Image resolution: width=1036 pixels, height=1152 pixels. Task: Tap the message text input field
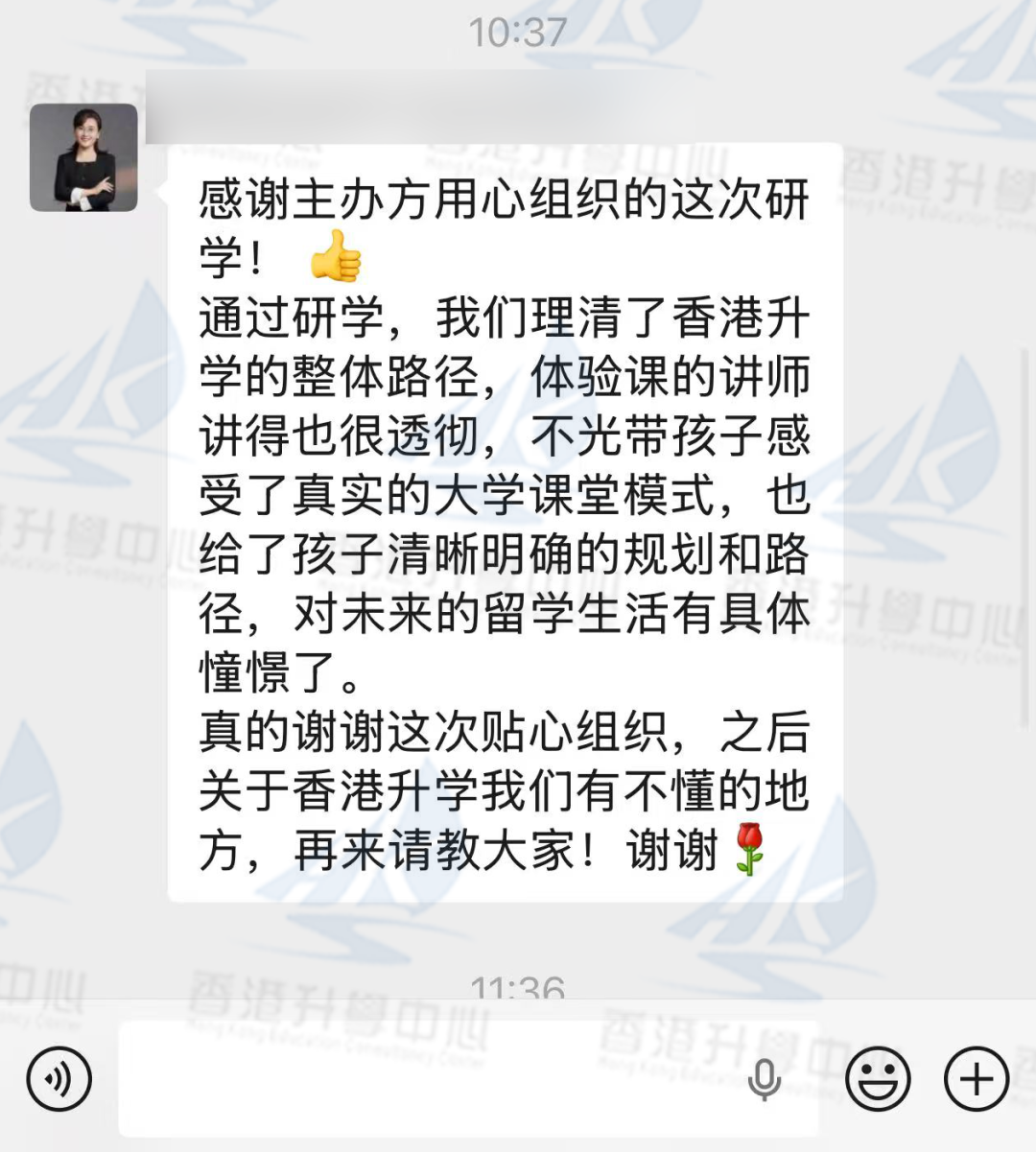coord(468,1079)
